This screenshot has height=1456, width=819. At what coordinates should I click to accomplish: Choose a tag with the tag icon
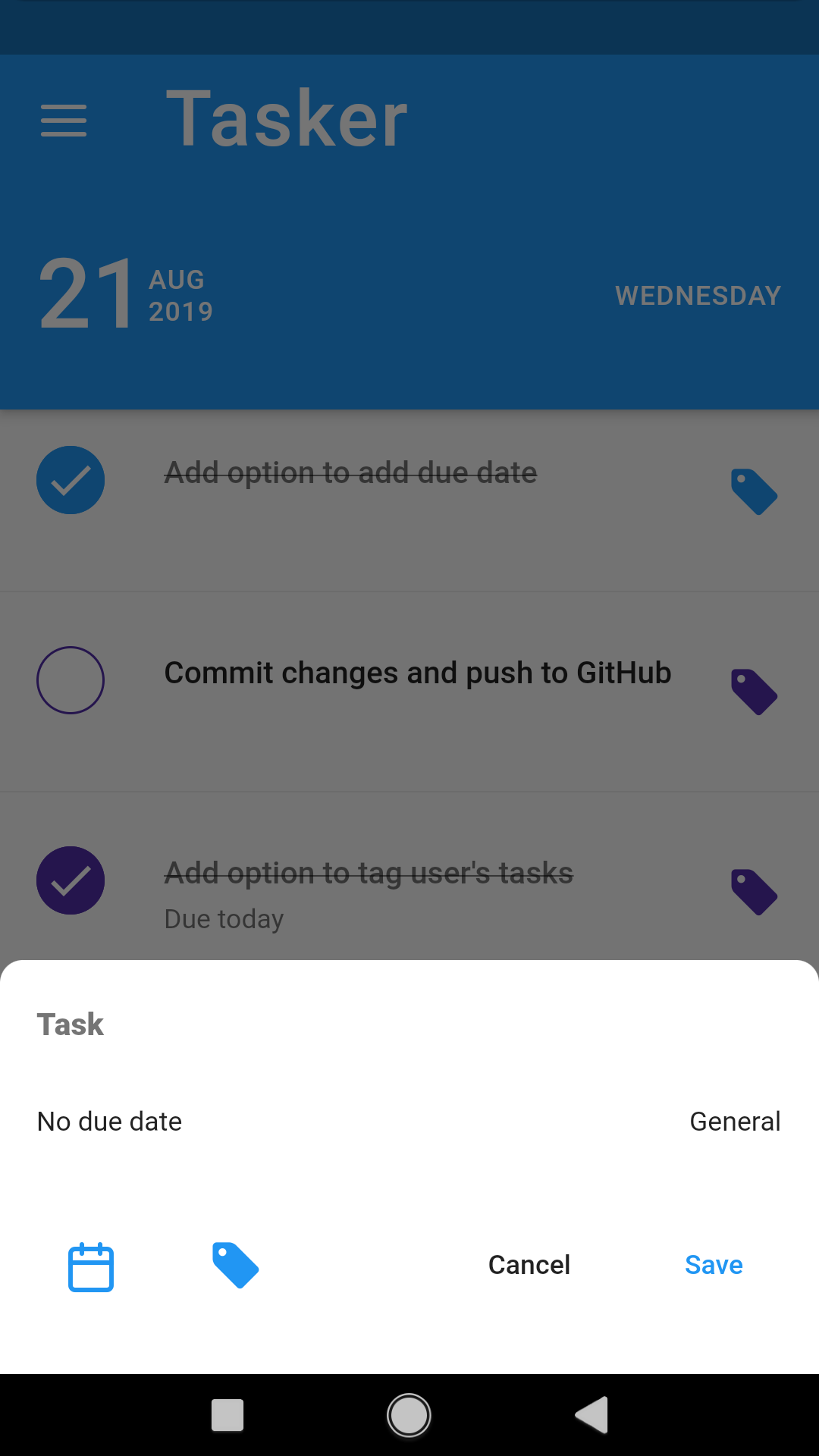[235, 1265]
